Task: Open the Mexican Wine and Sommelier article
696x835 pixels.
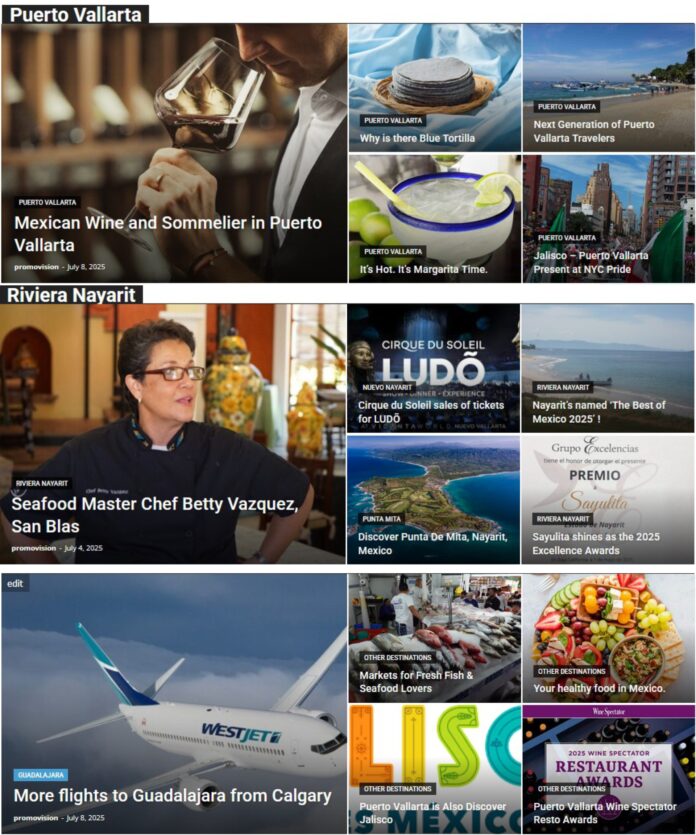Action: pyautogui.click(x=167, y=233)
